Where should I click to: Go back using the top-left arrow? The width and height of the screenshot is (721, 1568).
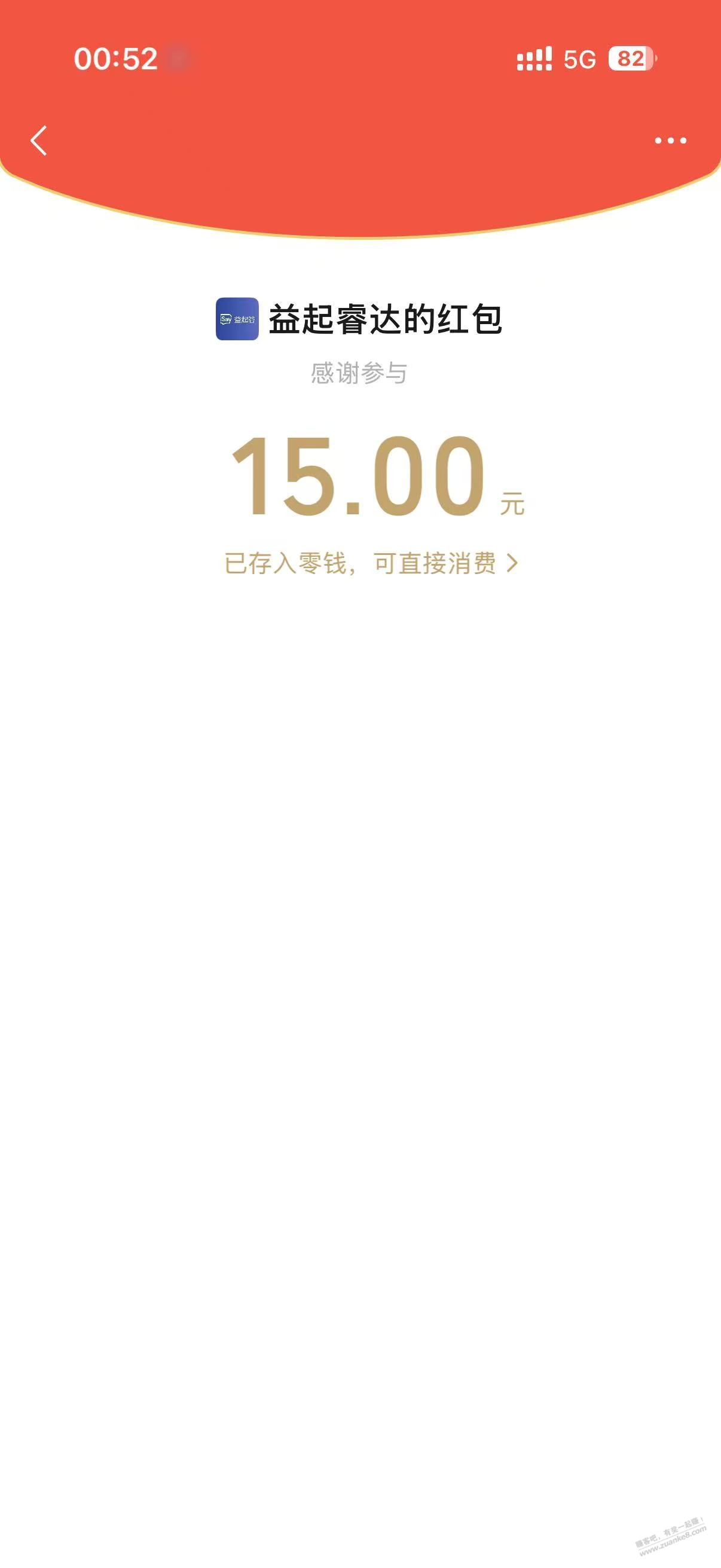pyautogui.click(x=39, y=141)
